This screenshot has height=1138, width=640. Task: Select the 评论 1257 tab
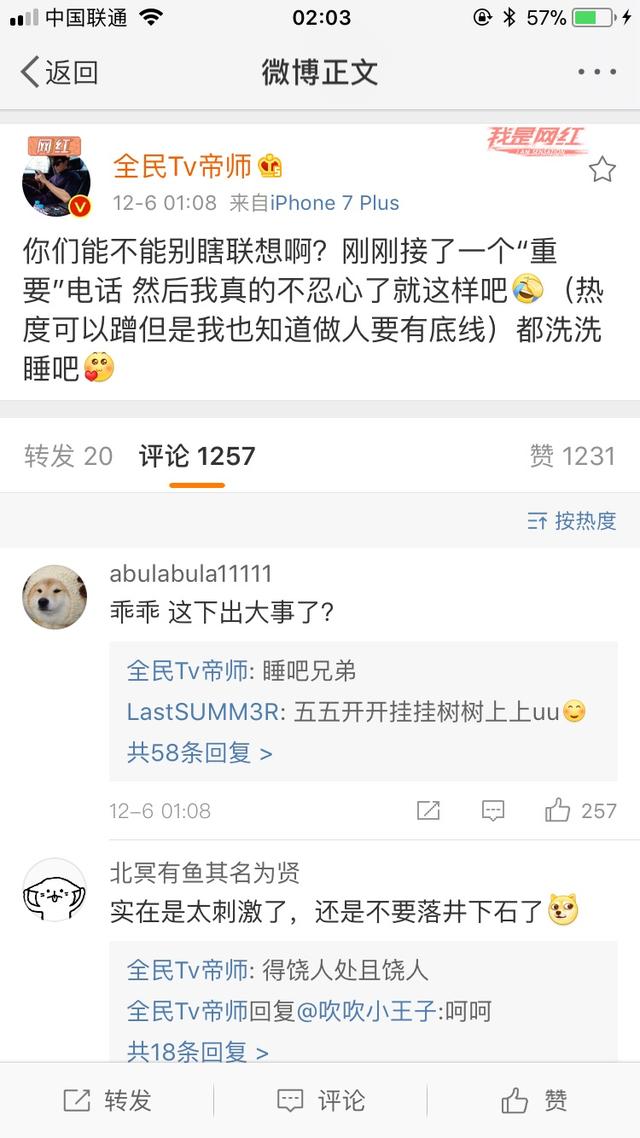point(197,456)
